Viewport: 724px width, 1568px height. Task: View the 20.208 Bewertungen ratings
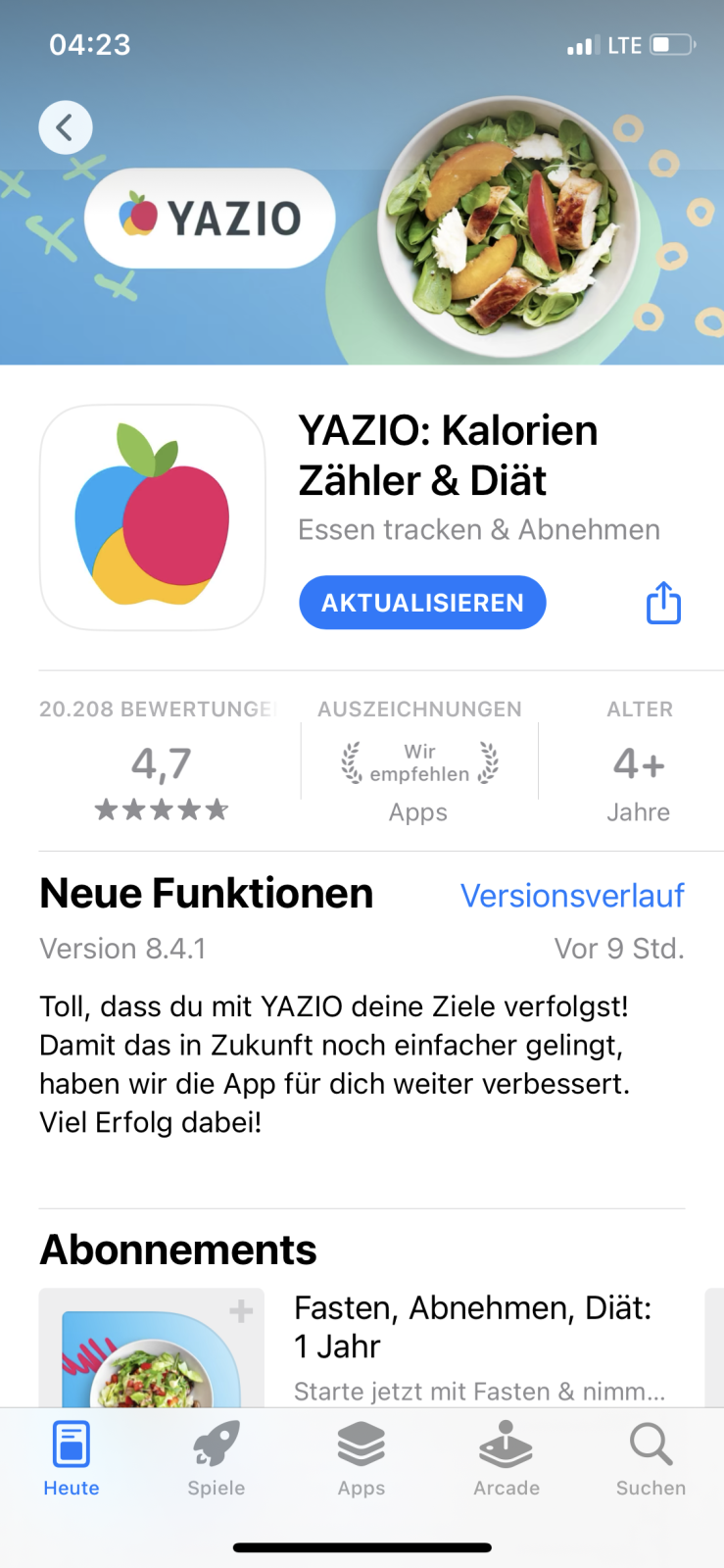(x=162, y=762)
